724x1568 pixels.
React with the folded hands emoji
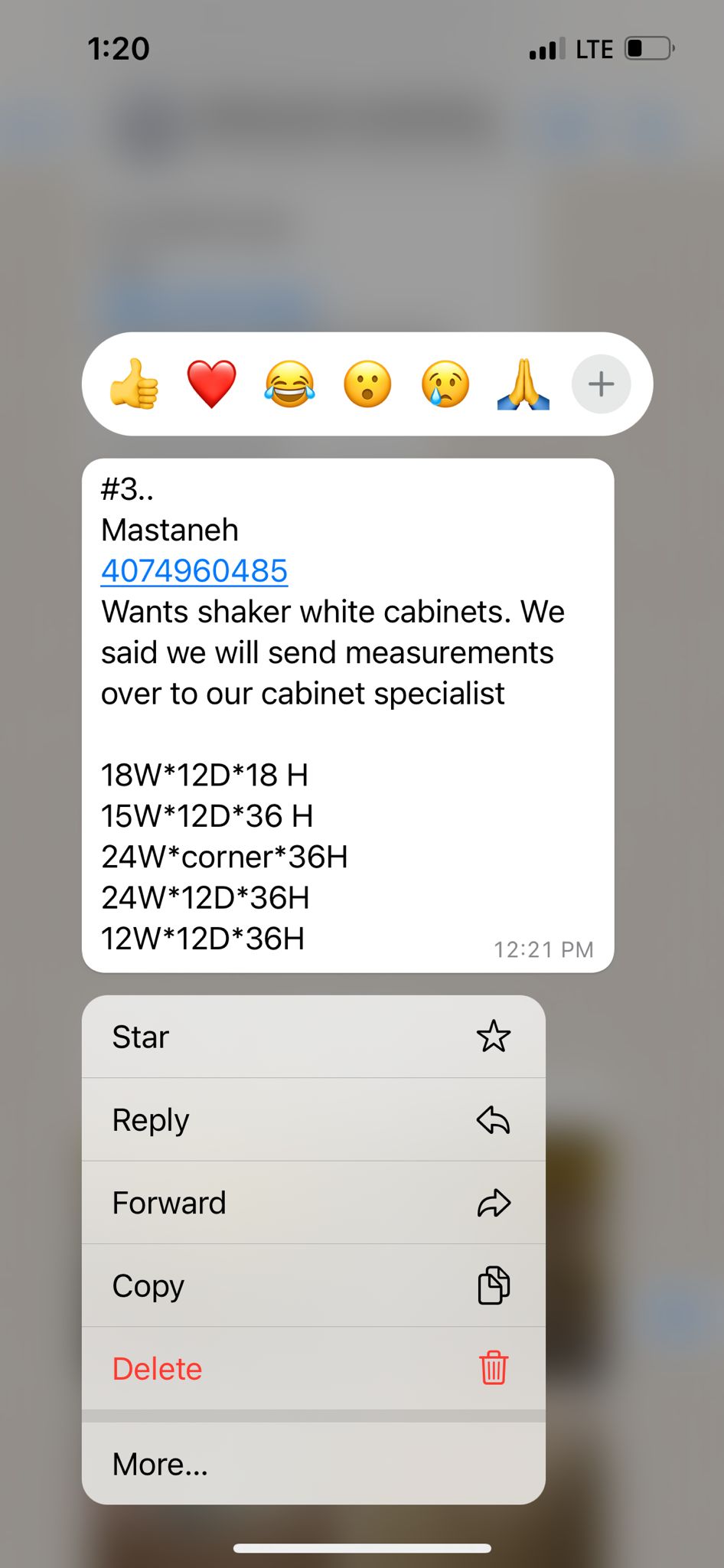[523, 384]
